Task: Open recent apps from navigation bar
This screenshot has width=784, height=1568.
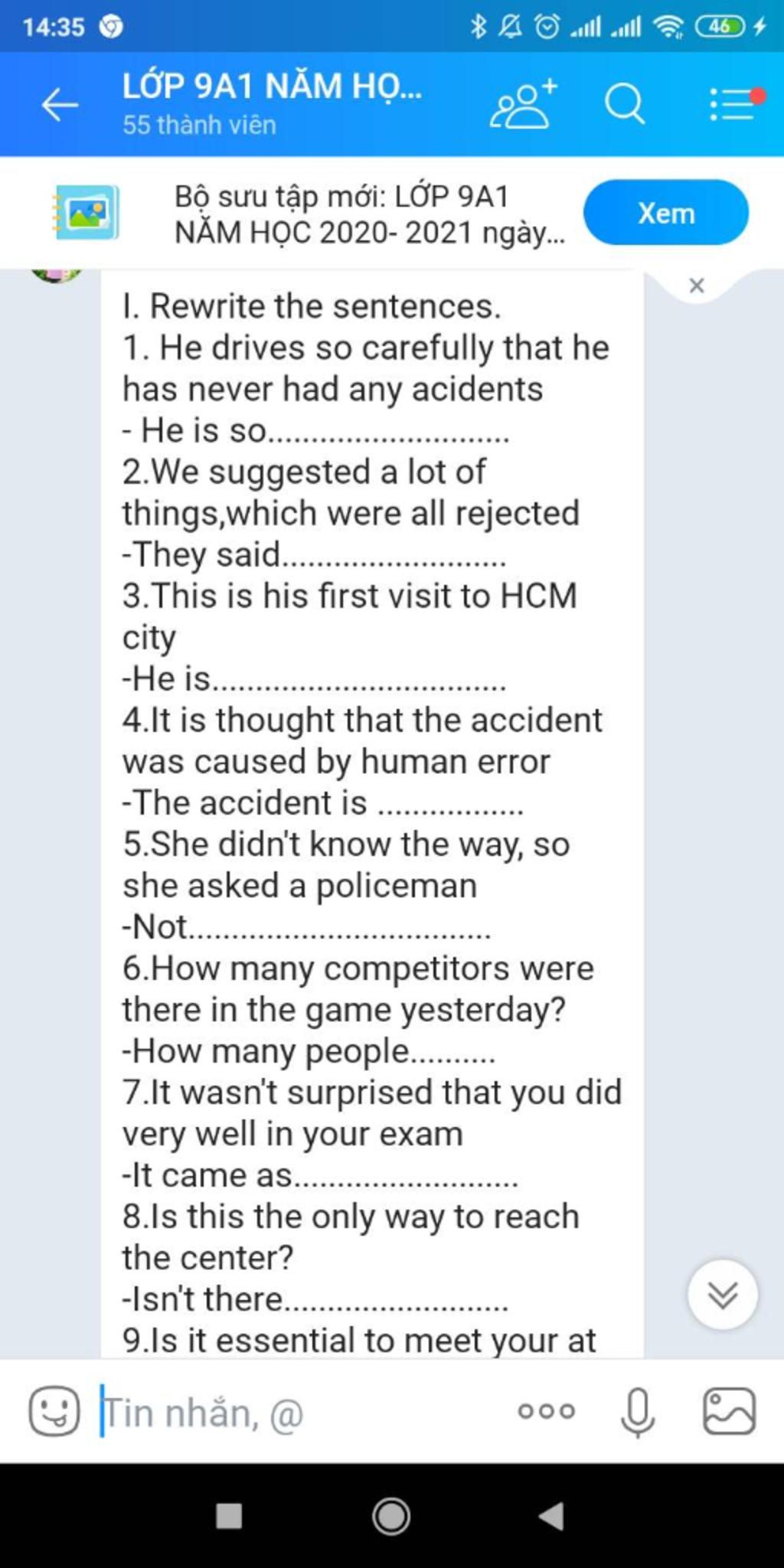Action: [229, 1516]
